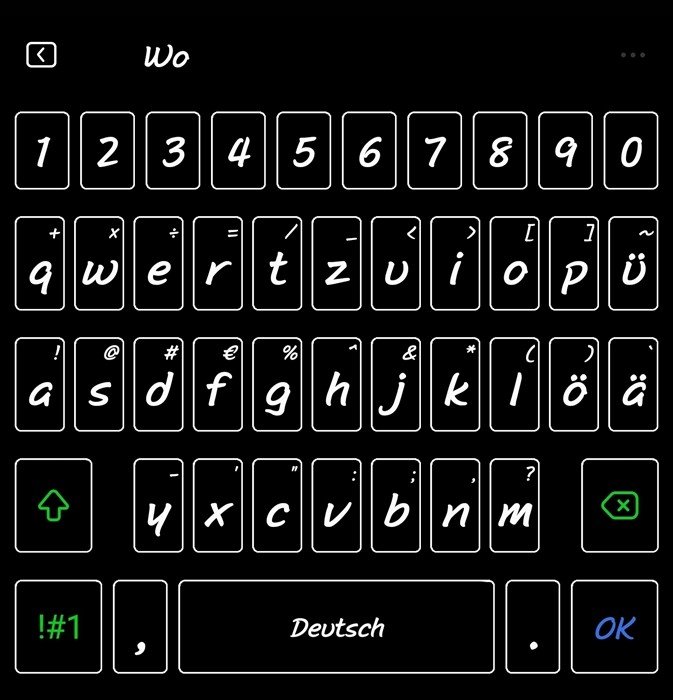Type the number 0 key
This screenshot has width=673, height=700.
pos(631,151)
